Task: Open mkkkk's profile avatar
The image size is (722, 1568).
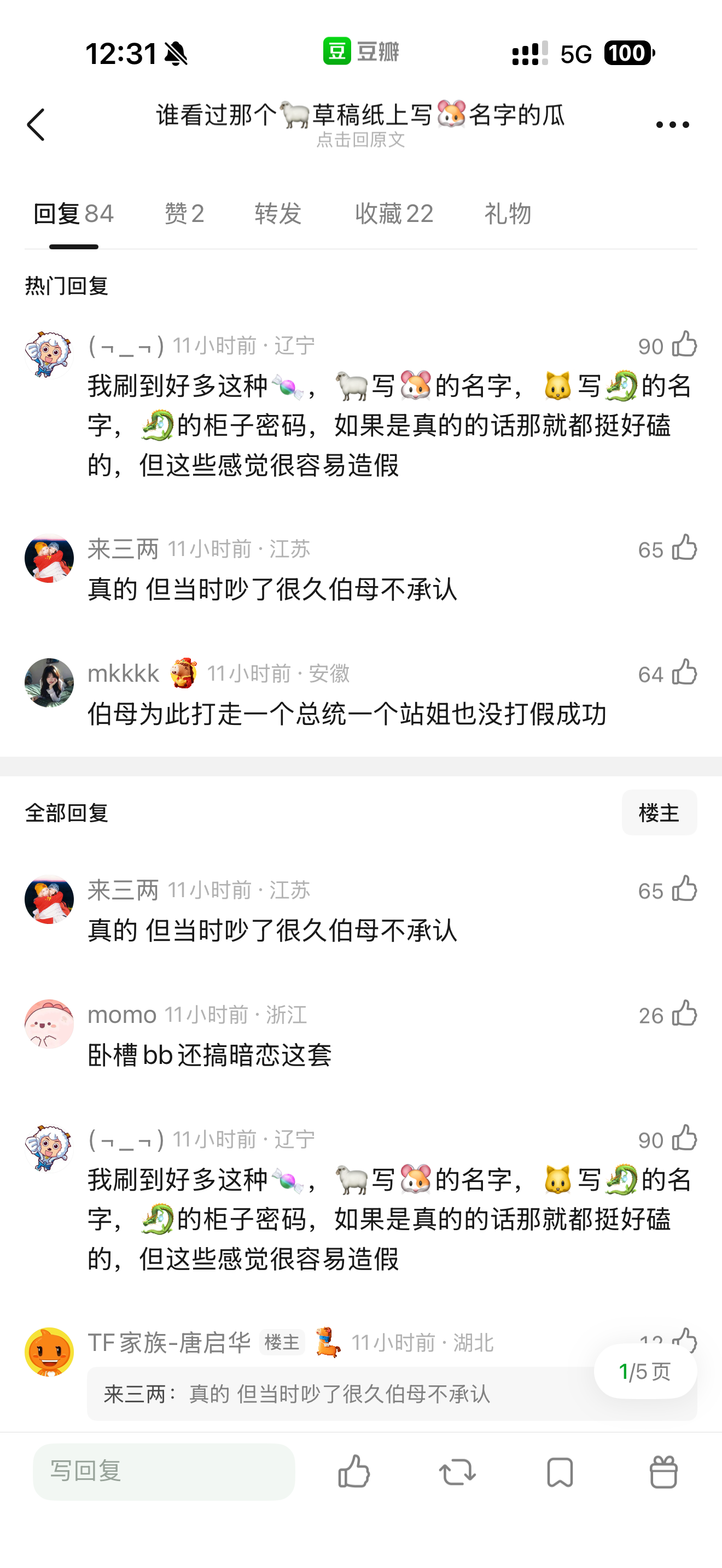Action: pos(49,682)
